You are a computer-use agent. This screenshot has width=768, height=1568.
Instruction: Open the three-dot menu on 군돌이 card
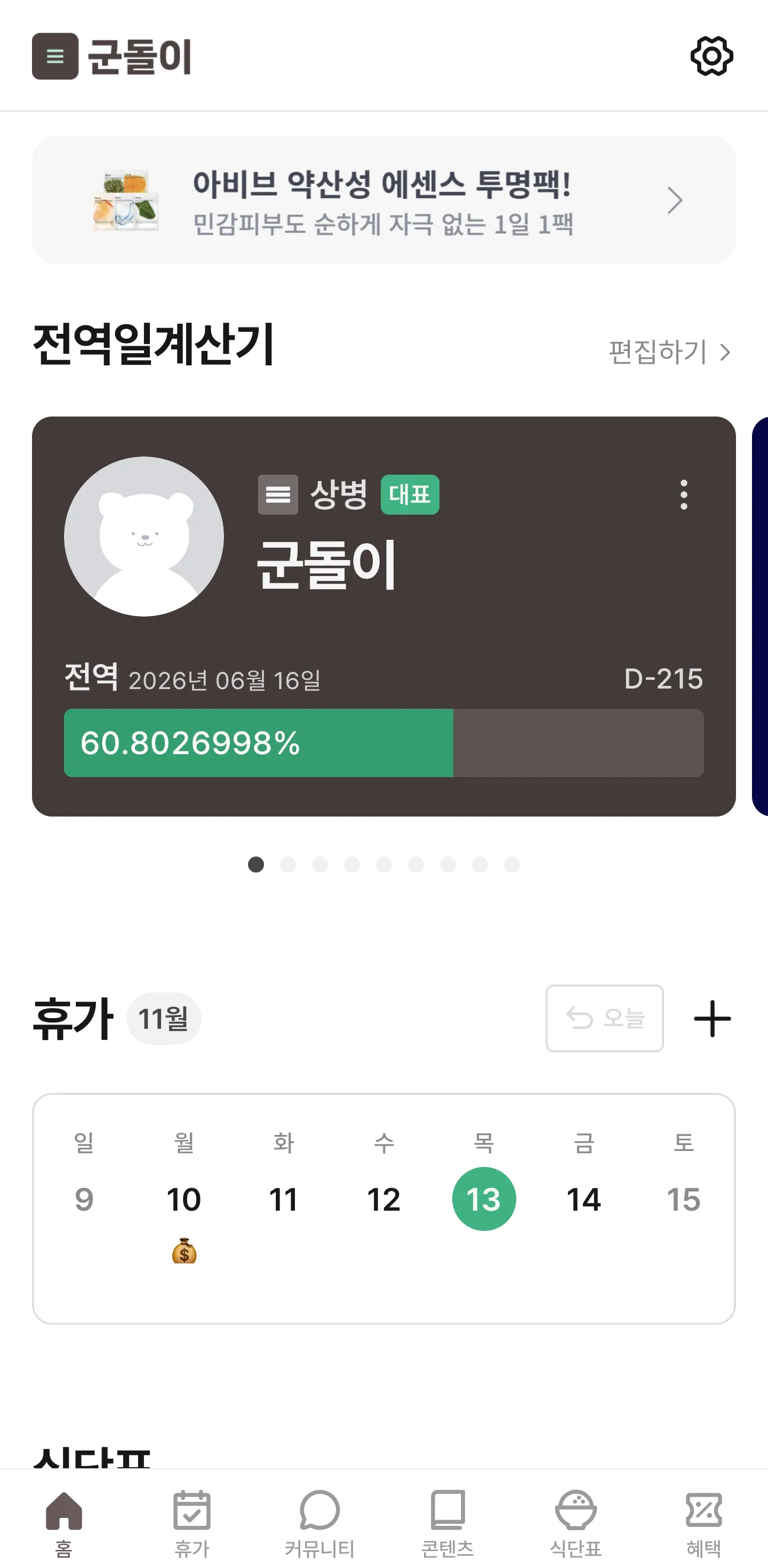[683, 494]
